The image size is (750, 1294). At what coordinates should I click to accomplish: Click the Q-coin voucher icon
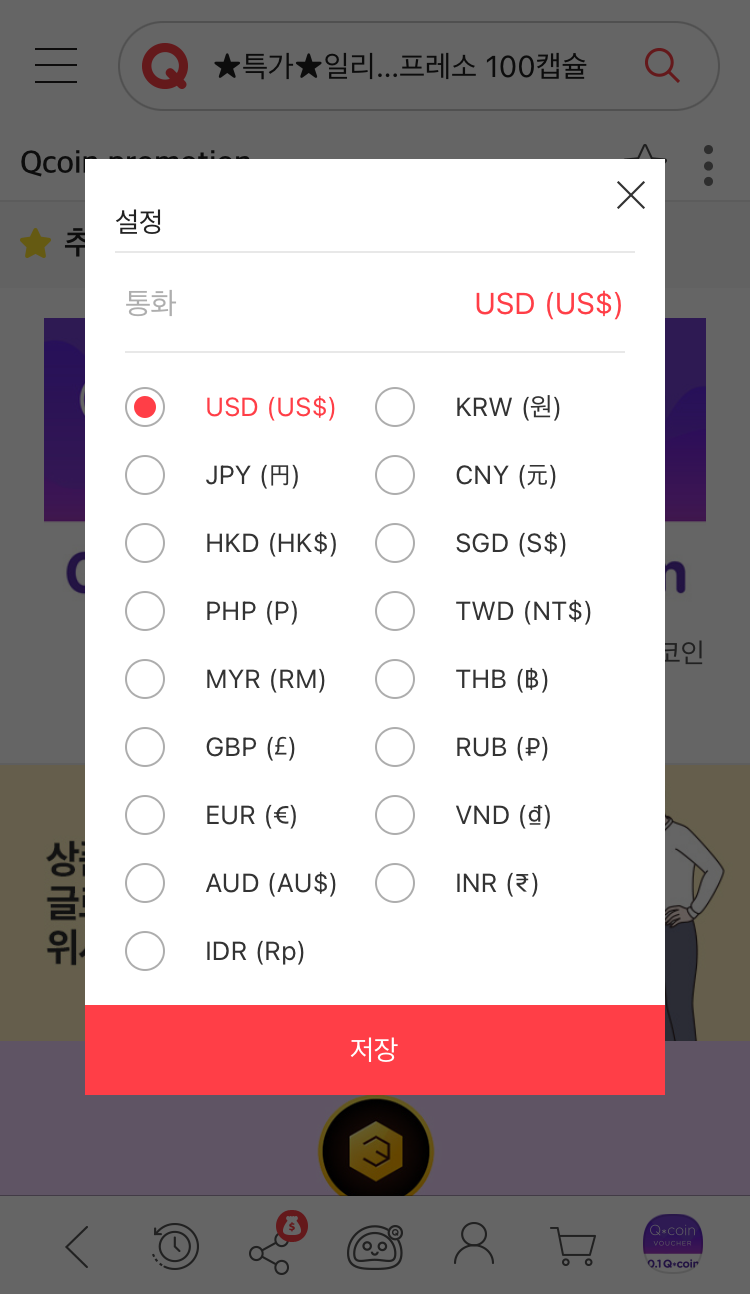coord(672,1243)
